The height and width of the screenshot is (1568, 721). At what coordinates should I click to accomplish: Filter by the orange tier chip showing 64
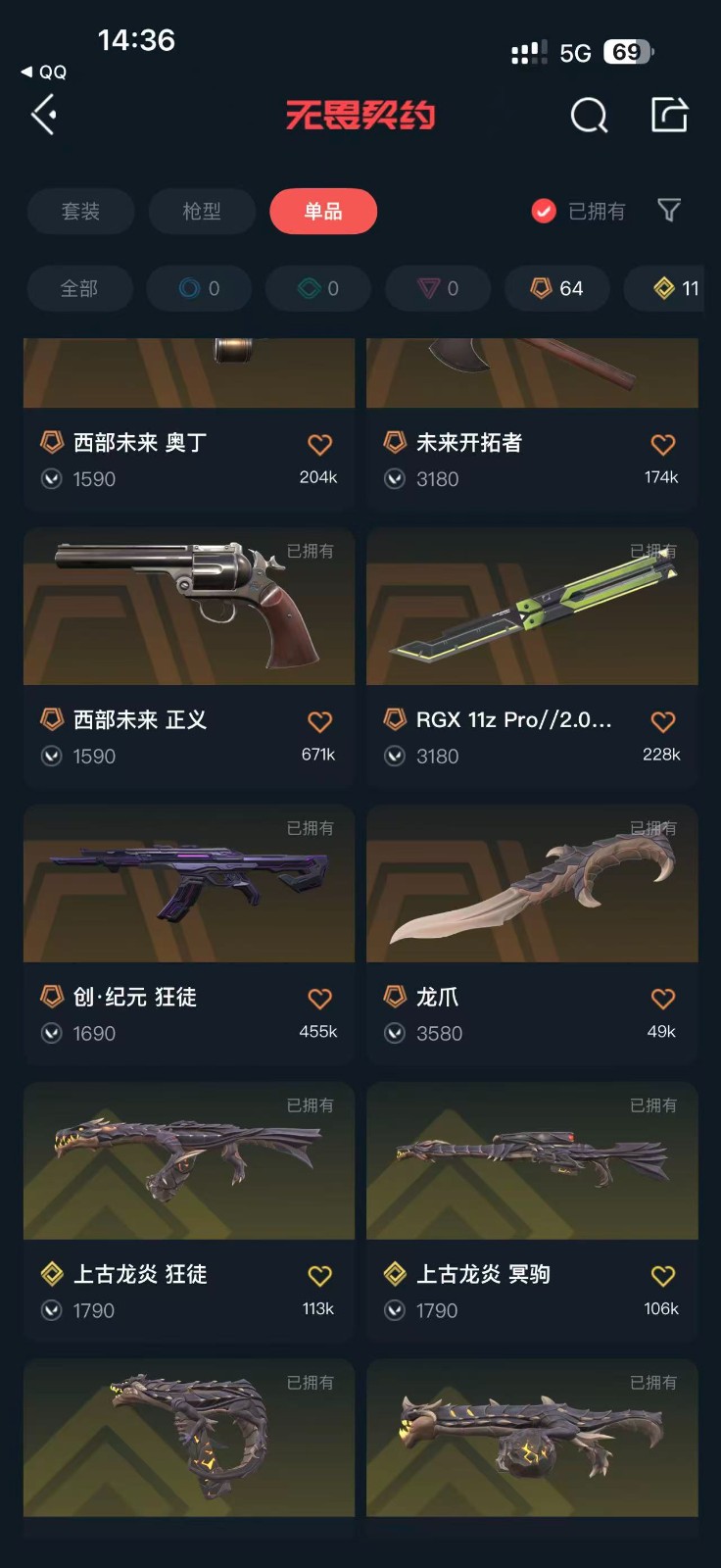pyautogui.click(x=556, y=288)
